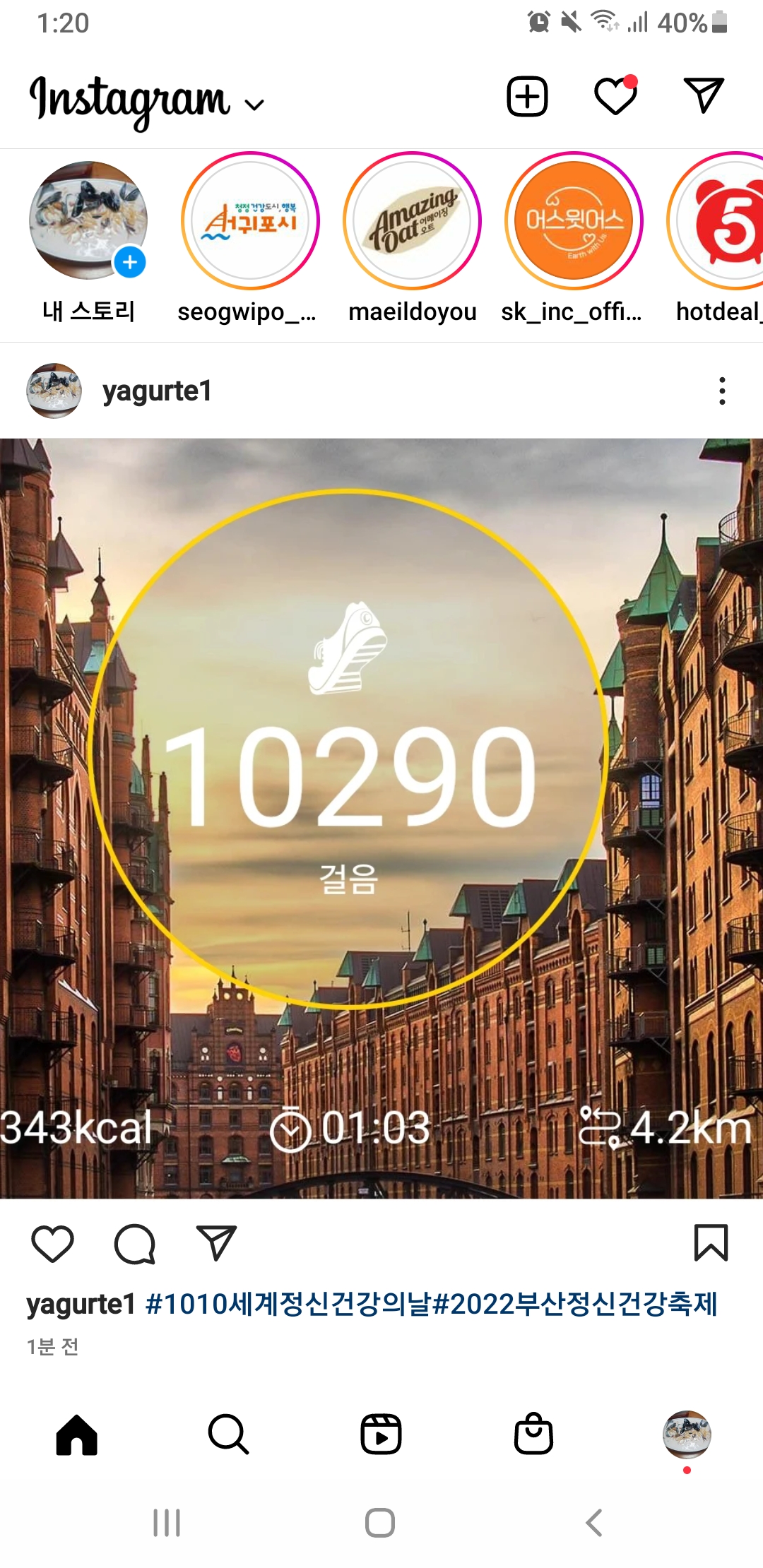This screenshot has height=1568, width=763.
Task: Add to my story (내 스토리)
Action: pyautogui.click(x=88, y=221)
